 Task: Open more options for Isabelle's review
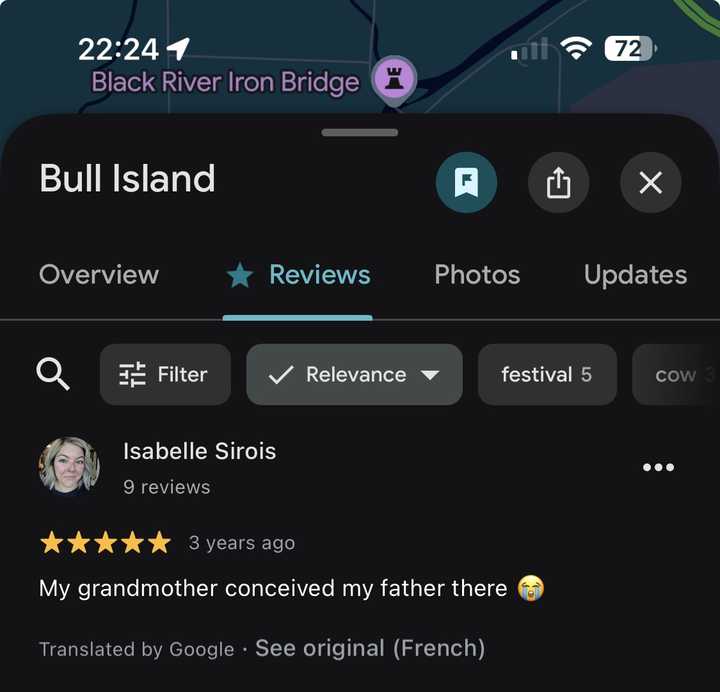[658, 467]
